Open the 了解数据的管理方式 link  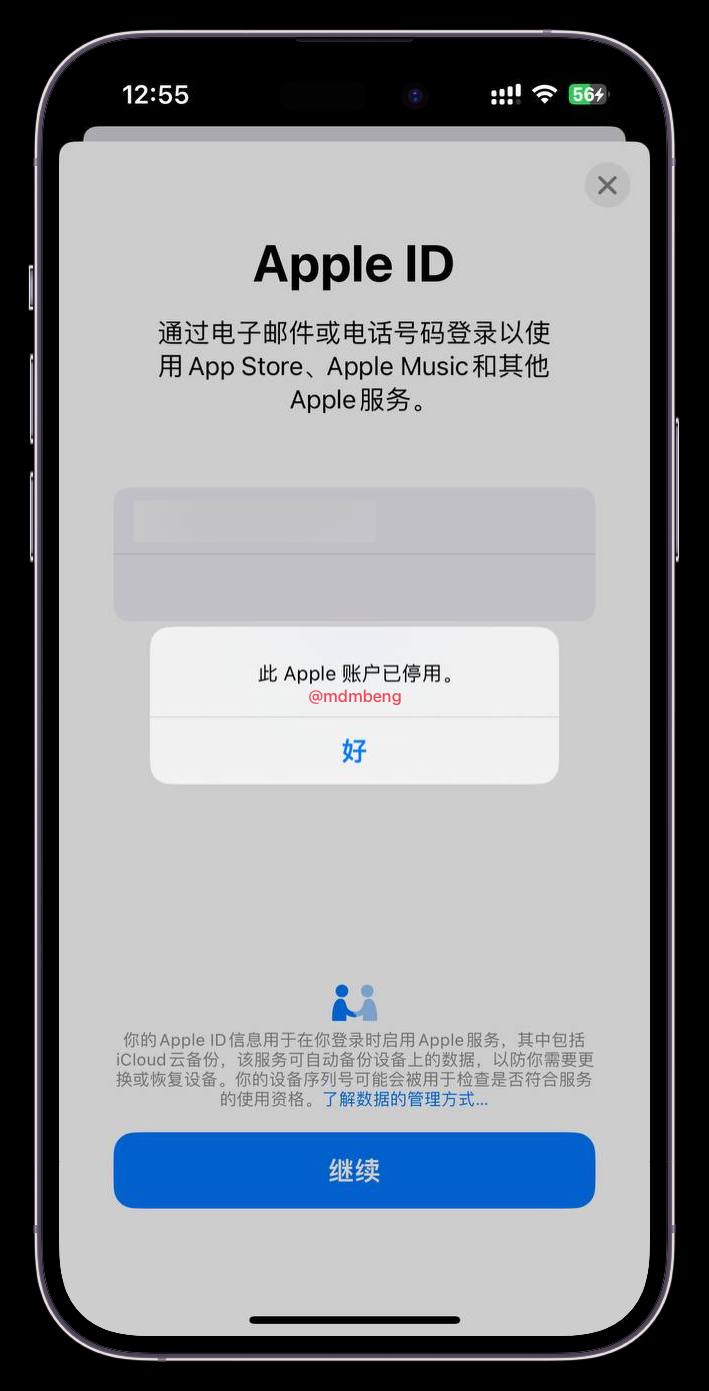405,1100
